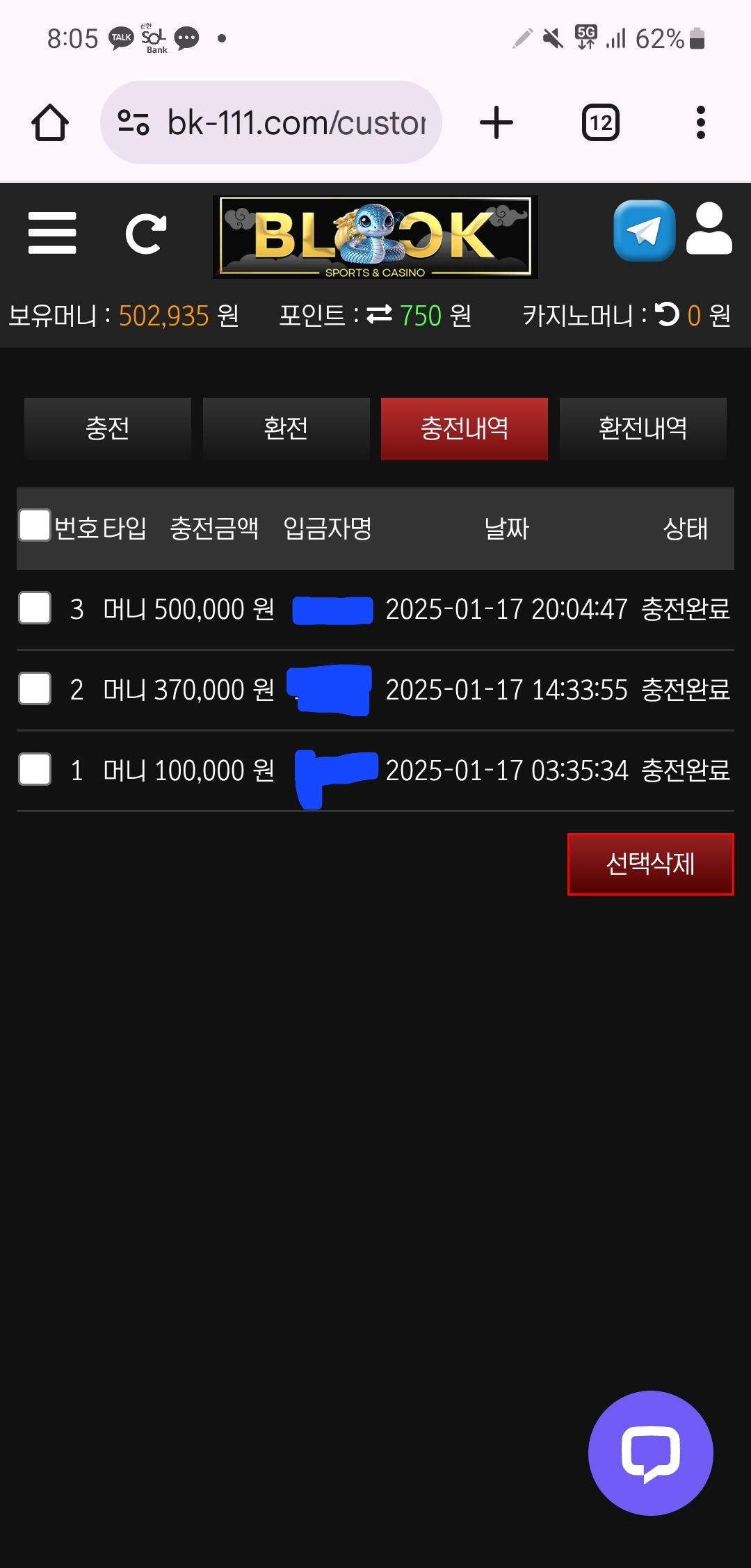Tick the checkbox for the 370,000 원 row
751x1568 pixels.
[35, 689]
